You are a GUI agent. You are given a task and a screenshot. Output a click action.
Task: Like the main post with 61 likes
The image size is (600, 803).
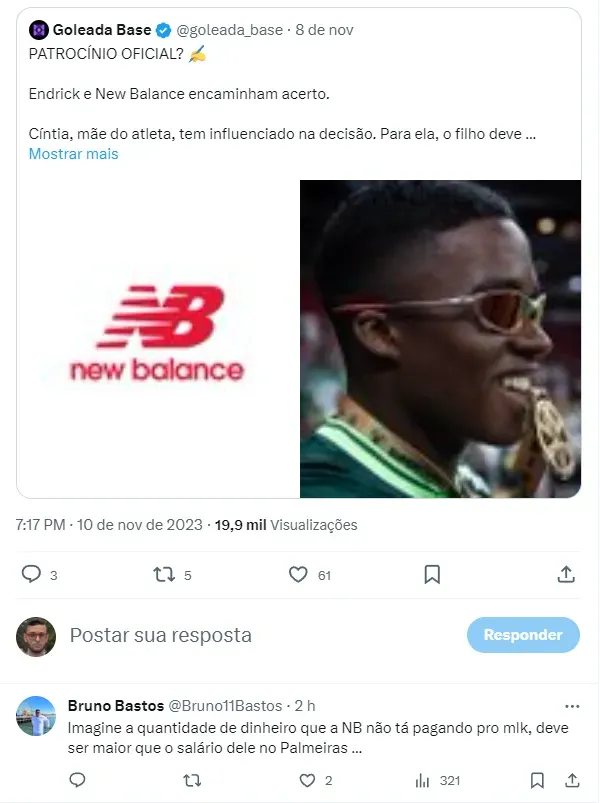(298, 574)
